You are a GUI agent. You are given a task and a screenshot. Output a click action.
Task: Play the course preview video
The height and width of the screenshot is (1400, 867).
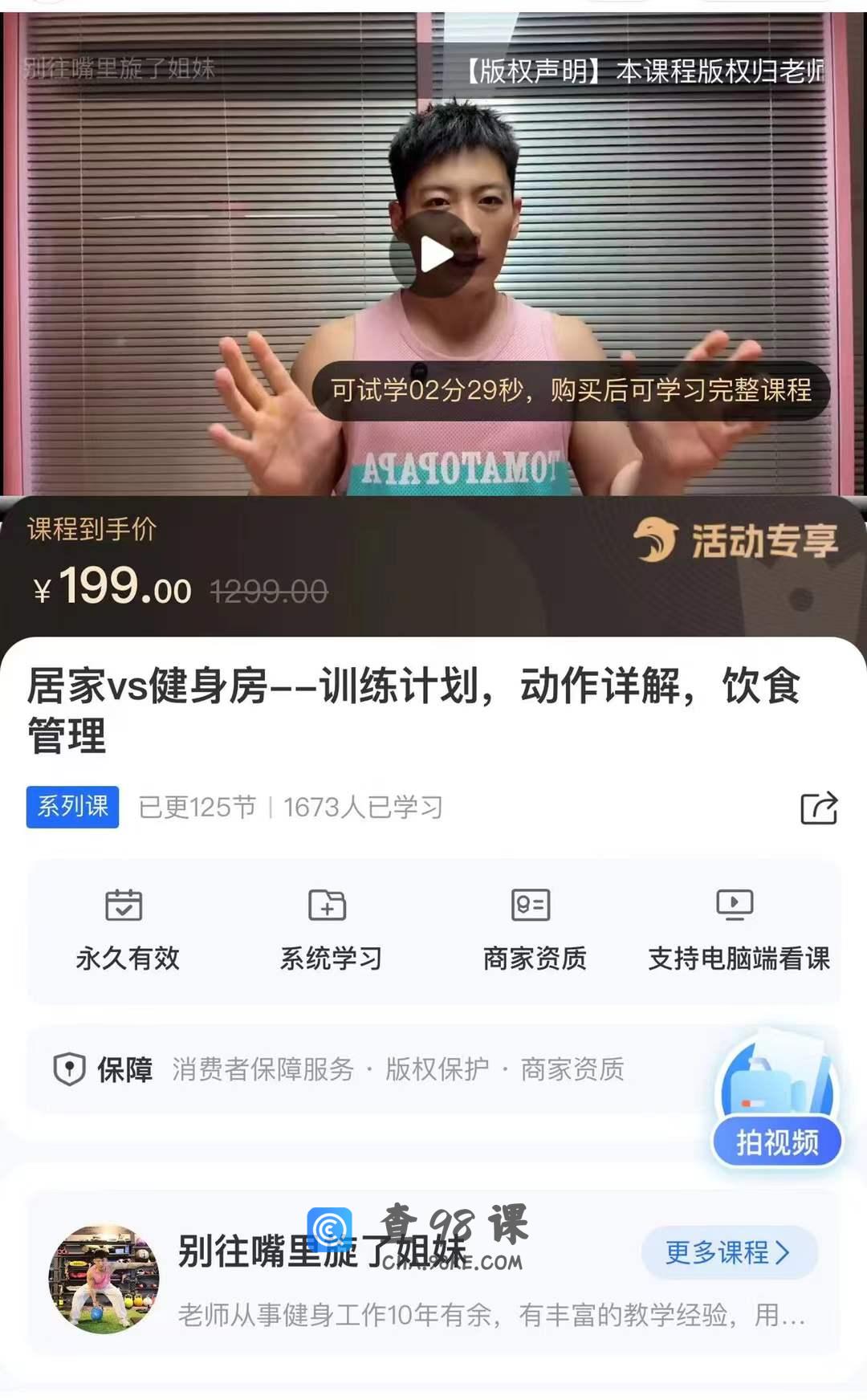(435, 255)
